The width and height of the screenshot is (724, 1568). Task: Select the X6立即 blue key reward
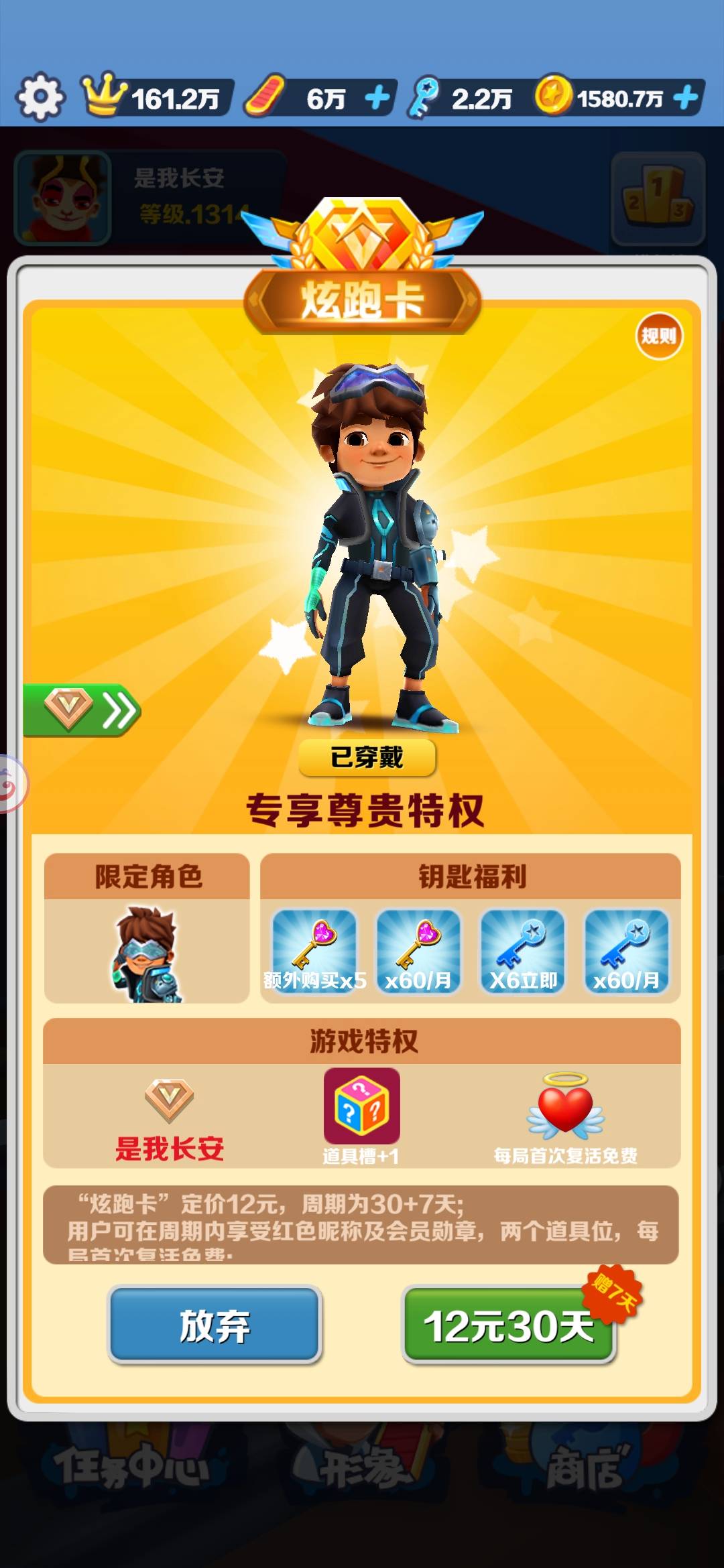[523, 952]
